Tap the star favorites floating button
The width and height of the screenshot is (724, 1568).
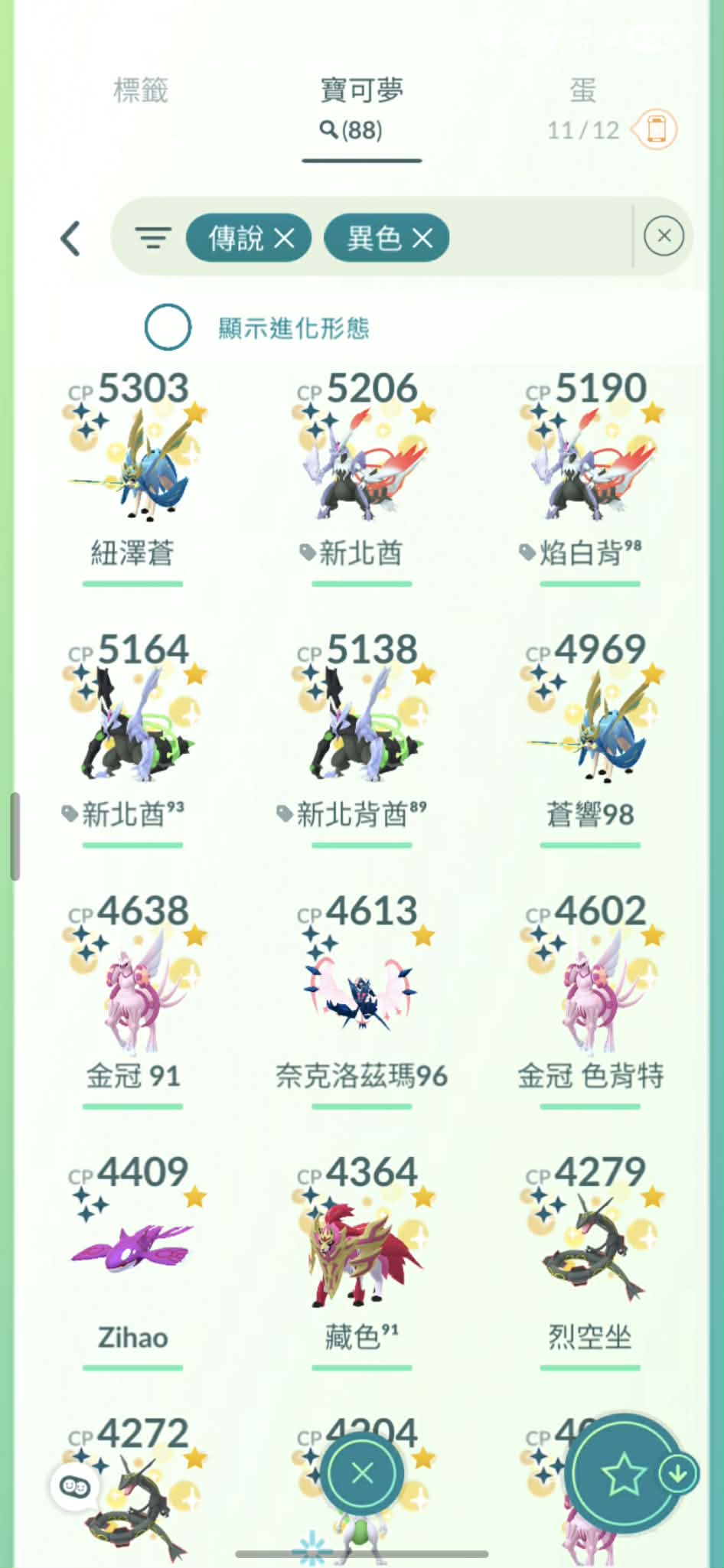coord(622,1473)
